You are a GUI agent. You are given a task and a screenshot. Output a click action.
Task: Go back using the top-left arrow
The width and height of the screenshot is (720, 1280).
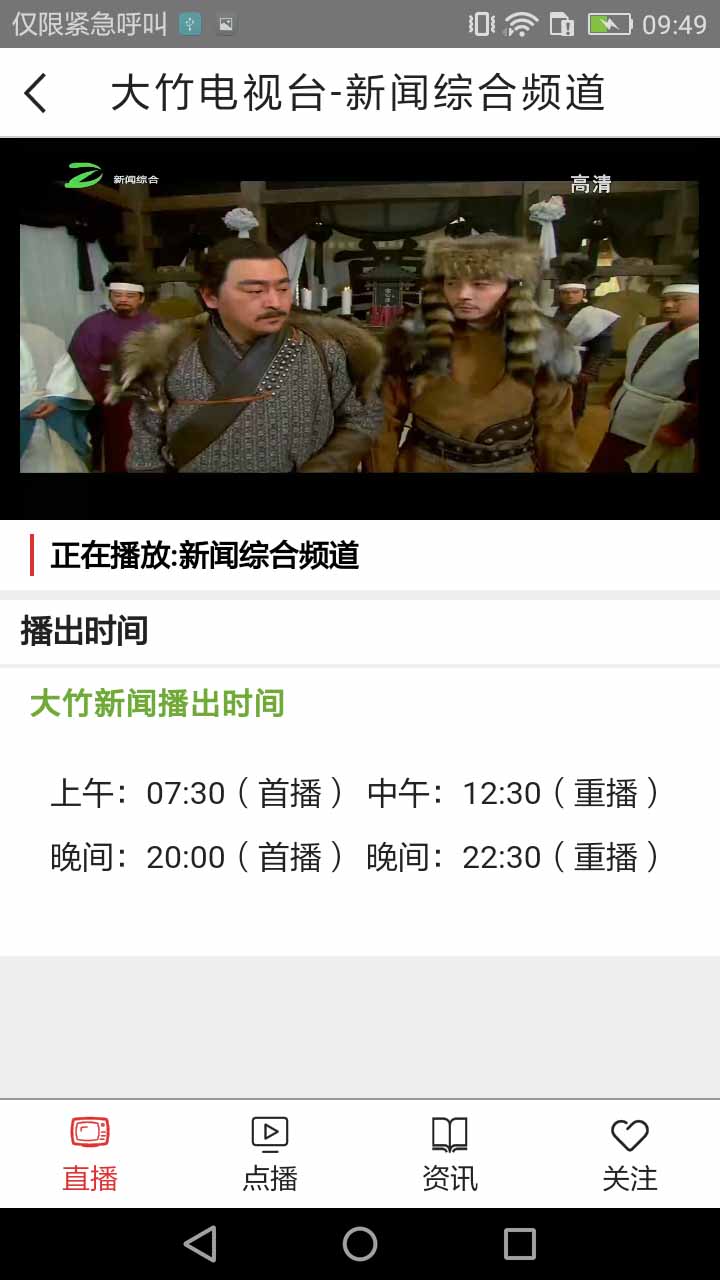(36, 94)
